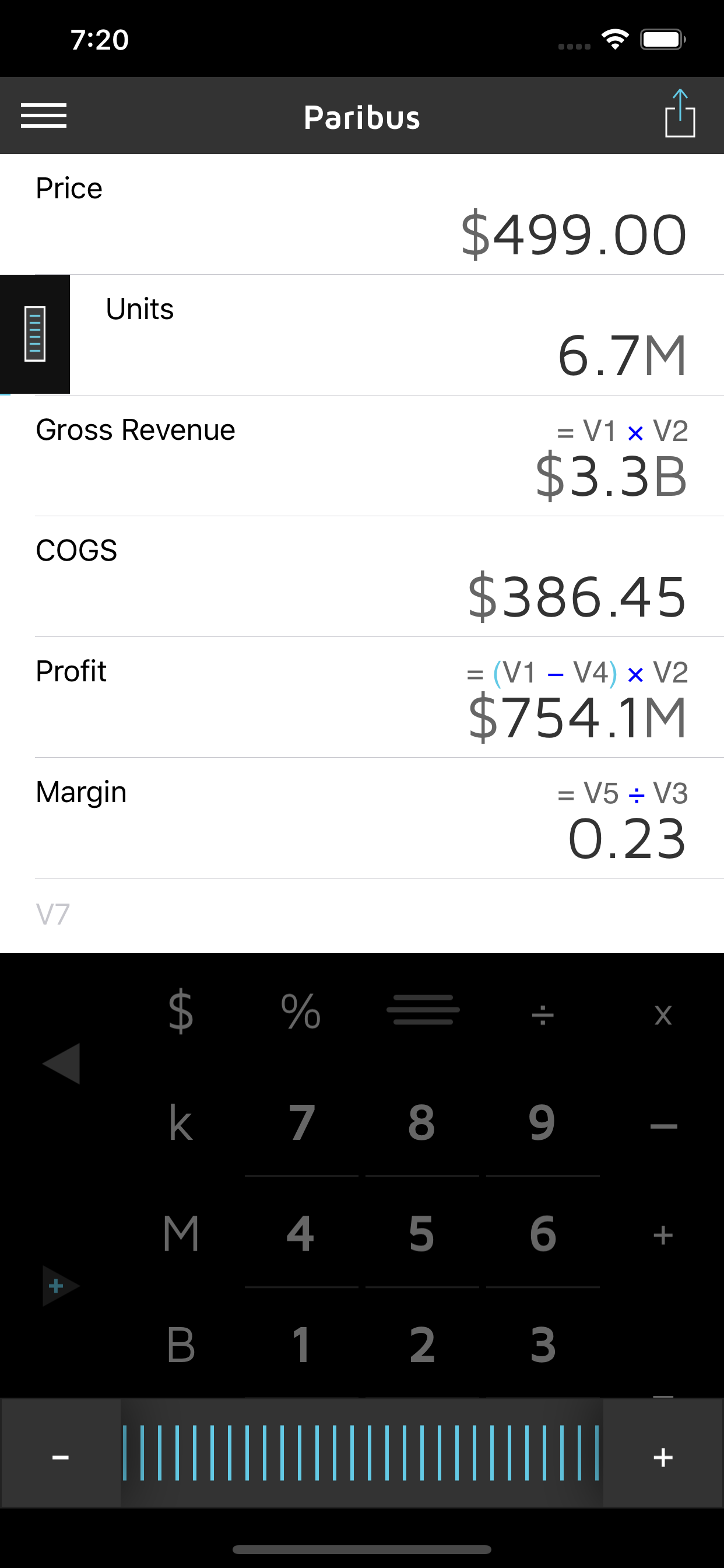Tap the units slider handle icon
The height and width of the screenshot is (1568, 724).
click(34, 334)
